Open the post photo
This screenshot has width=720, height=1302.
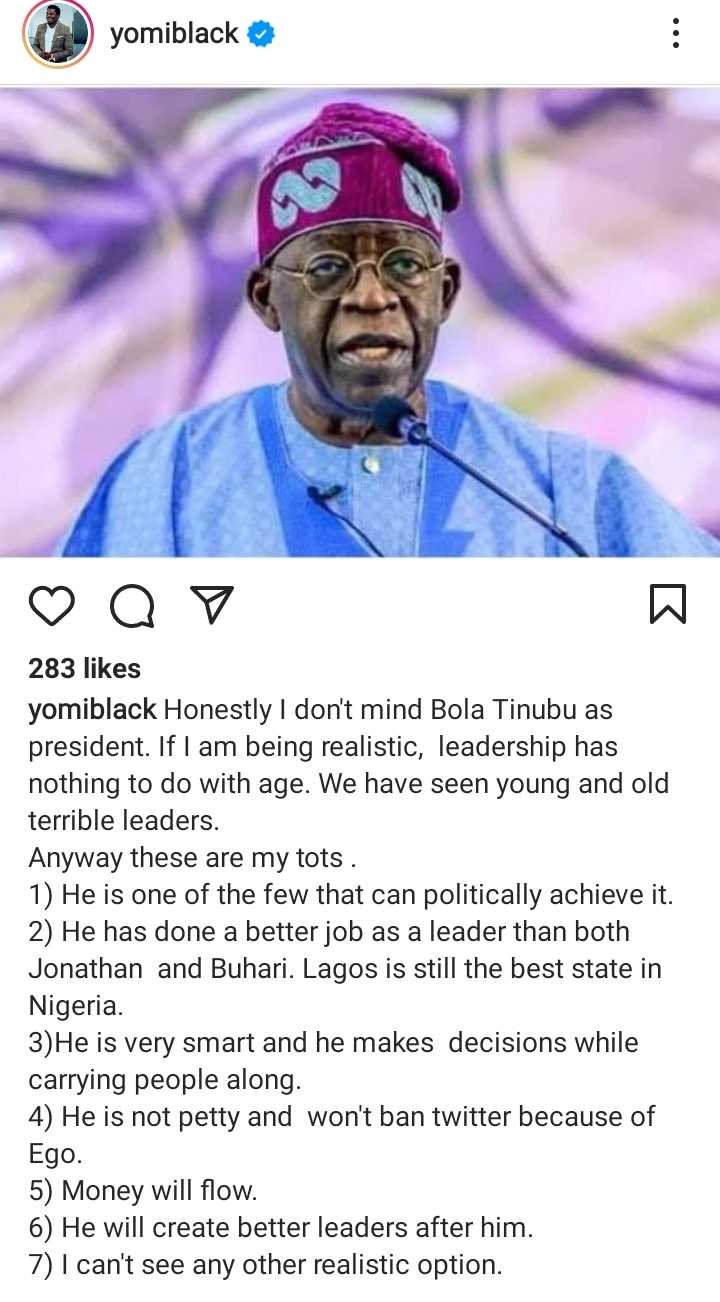pos(360,322)
